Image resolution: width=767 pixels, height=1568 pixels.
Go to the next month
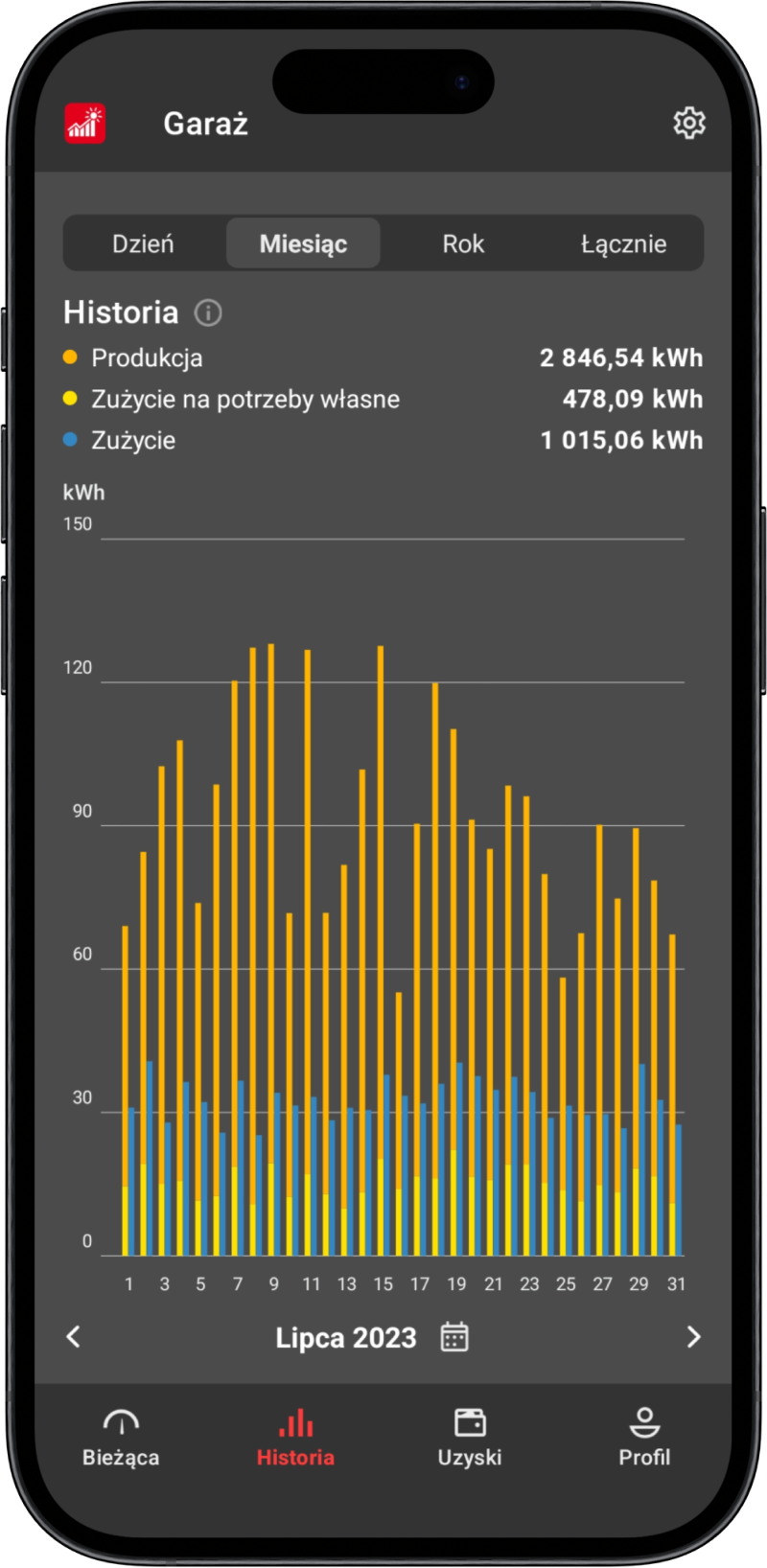coord(694,1337)
